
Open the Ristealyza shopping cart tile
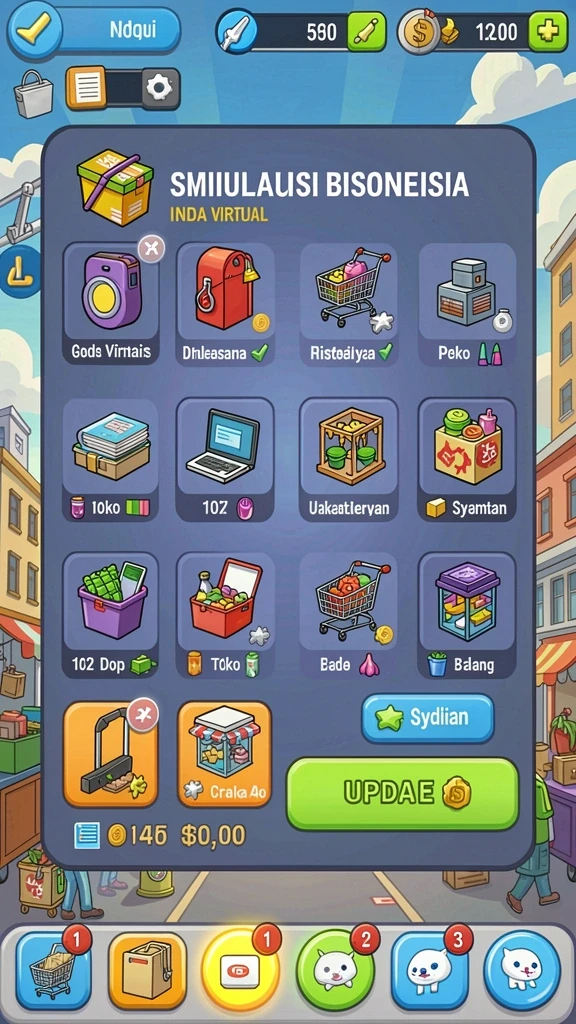click(349, 304)
